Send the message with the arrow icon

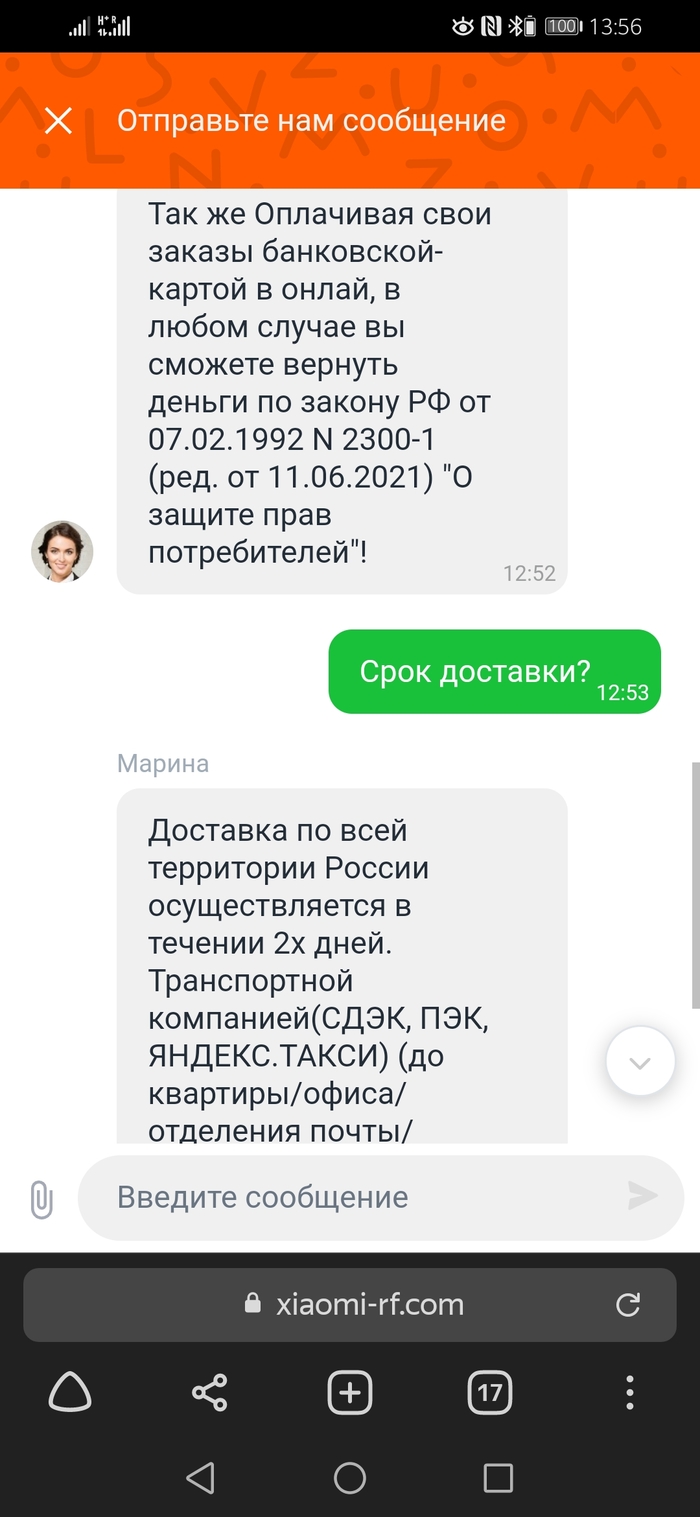[x=642, y=1195]
